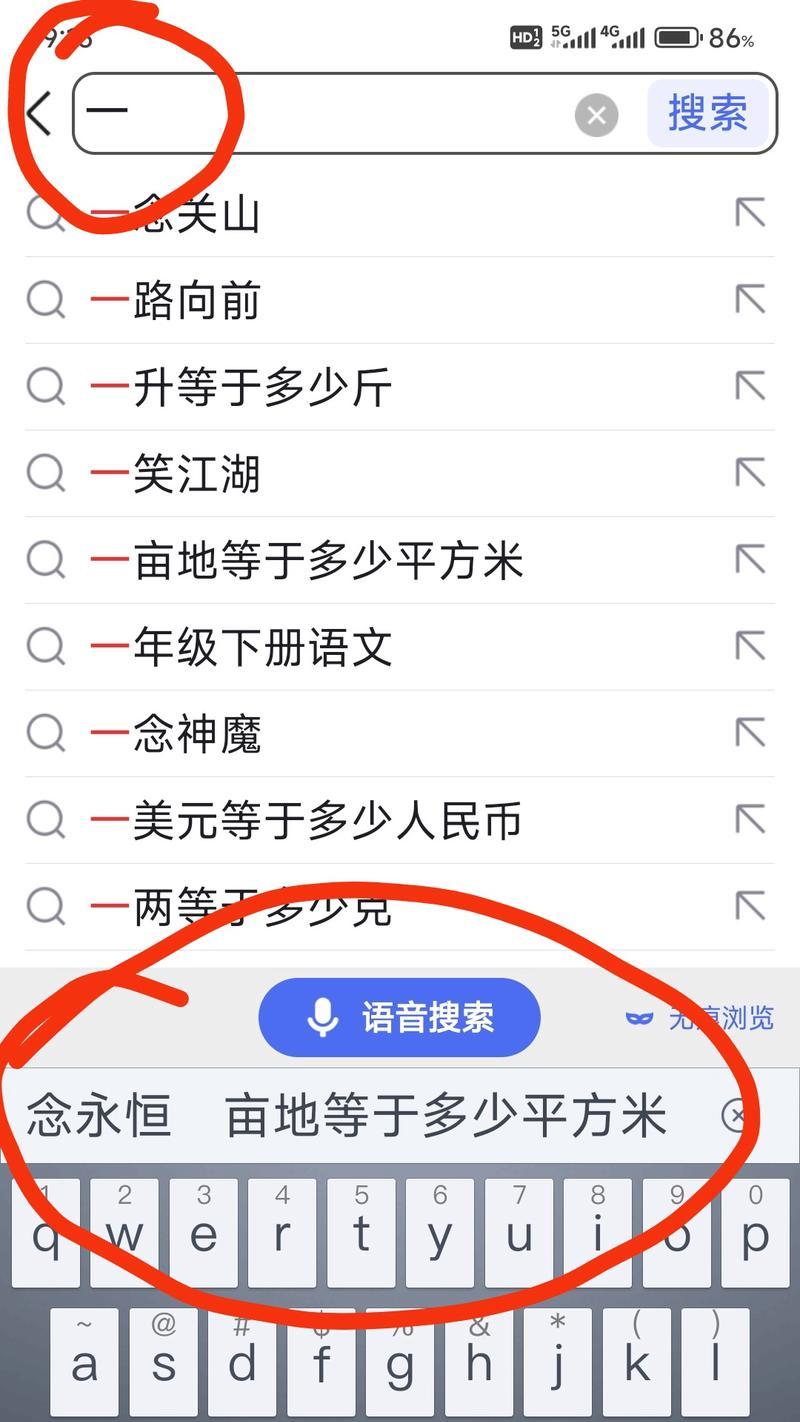Viewport: 800px width, 1422px height.
Task: Open suggestion 一笑江湖
Action: tap(400, 473)
